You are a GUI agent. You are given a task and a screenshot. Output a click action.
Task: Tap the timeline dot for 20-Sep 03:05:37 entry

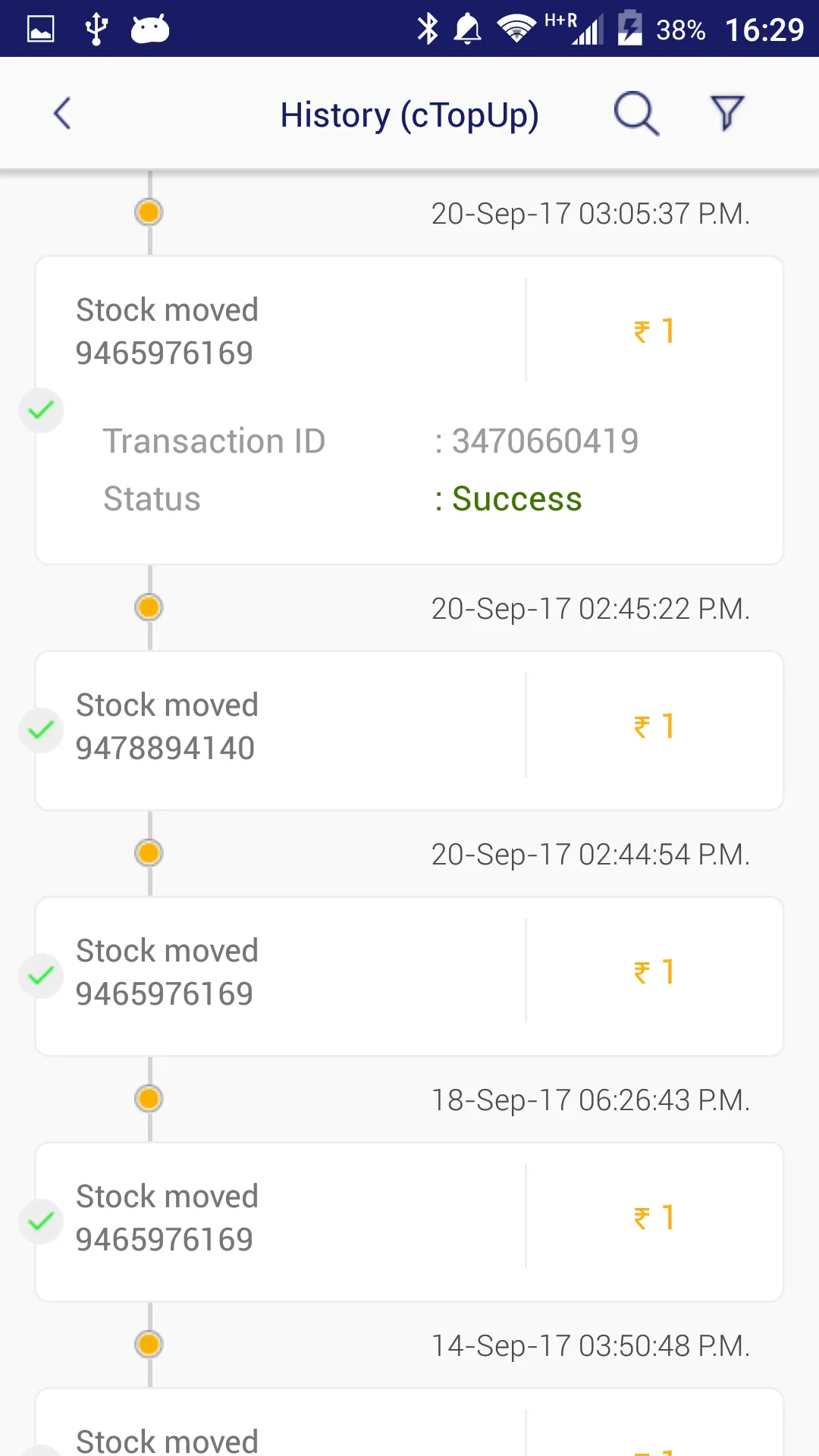pos(149,212)
